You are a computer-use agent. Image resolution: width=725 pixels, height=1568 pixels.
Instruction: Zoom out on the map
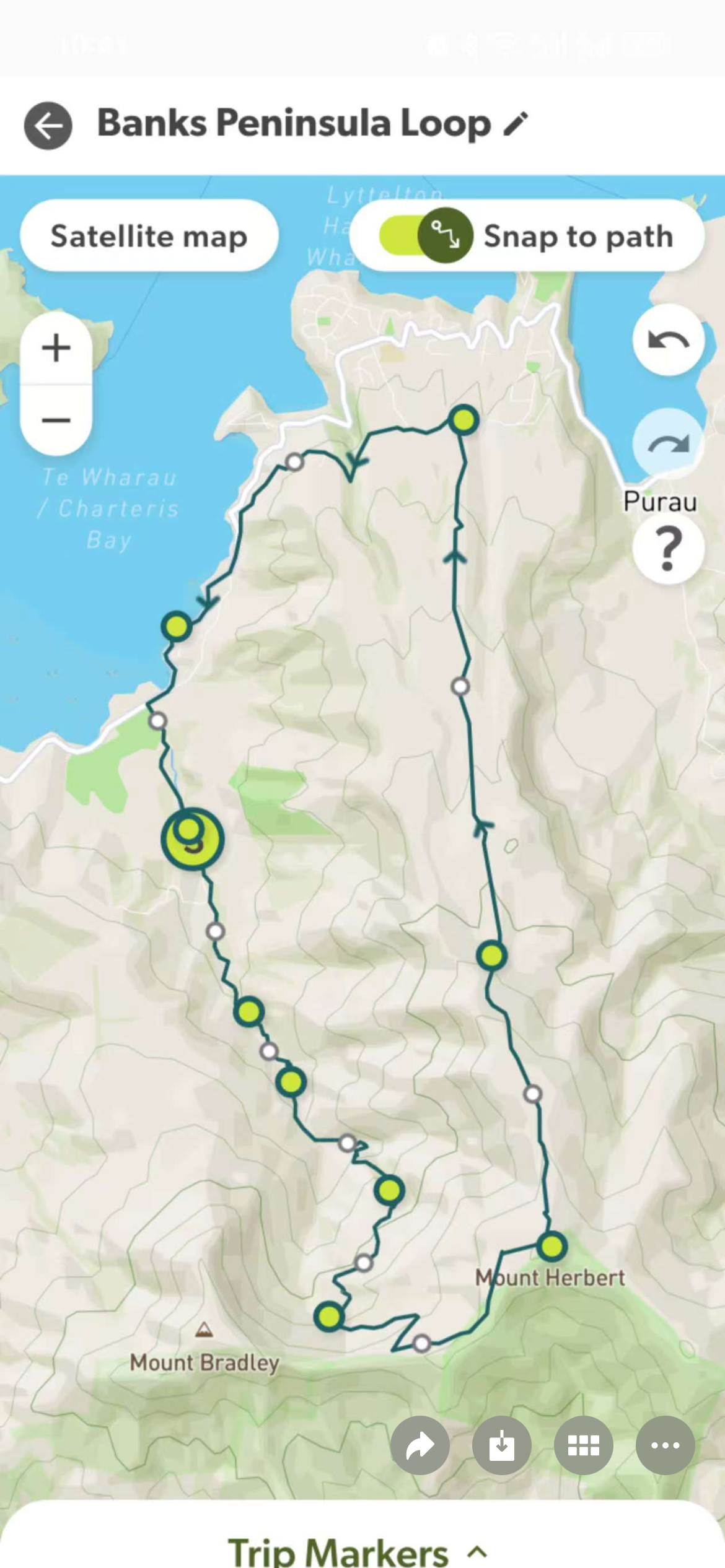click(56, 420)
